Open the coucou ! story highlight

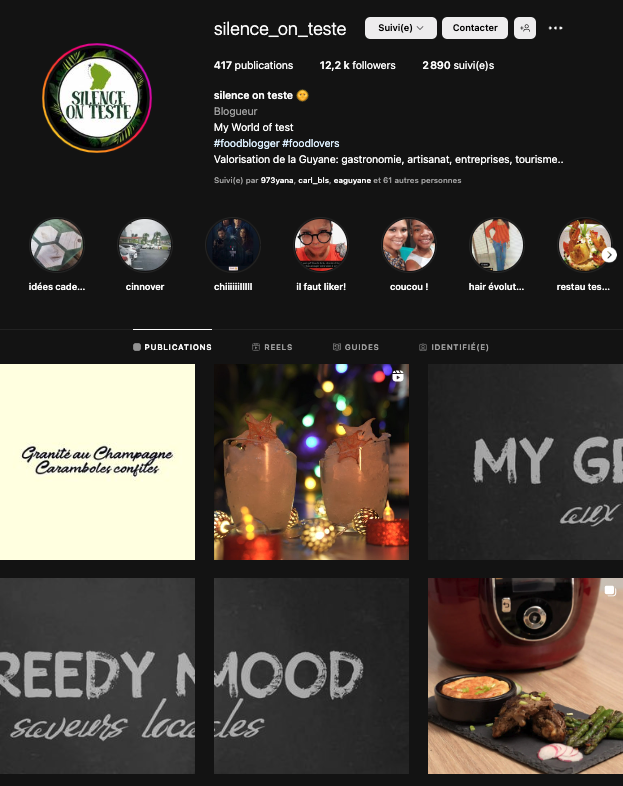click(409, 246)
